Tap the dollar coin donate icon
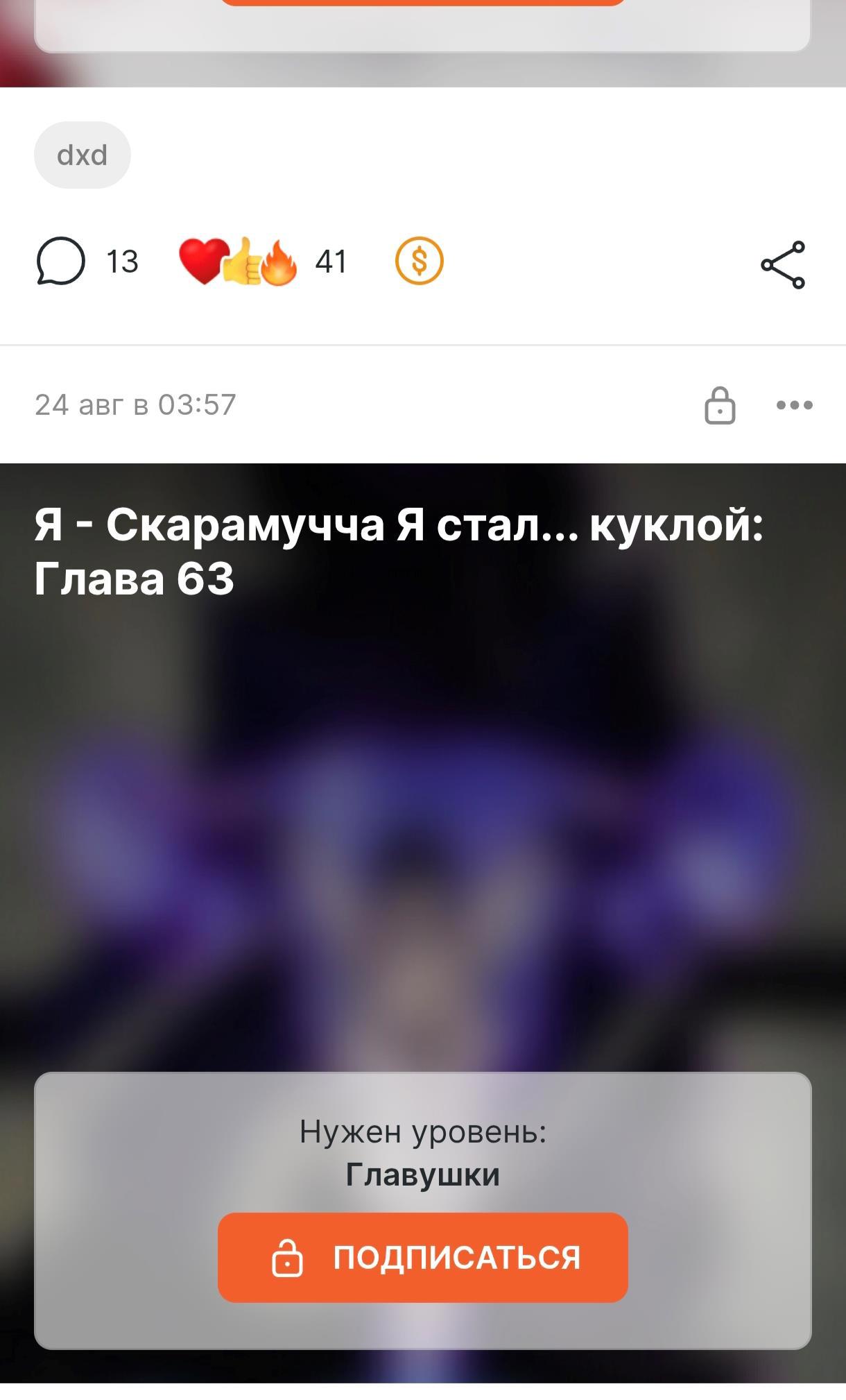 419,262
